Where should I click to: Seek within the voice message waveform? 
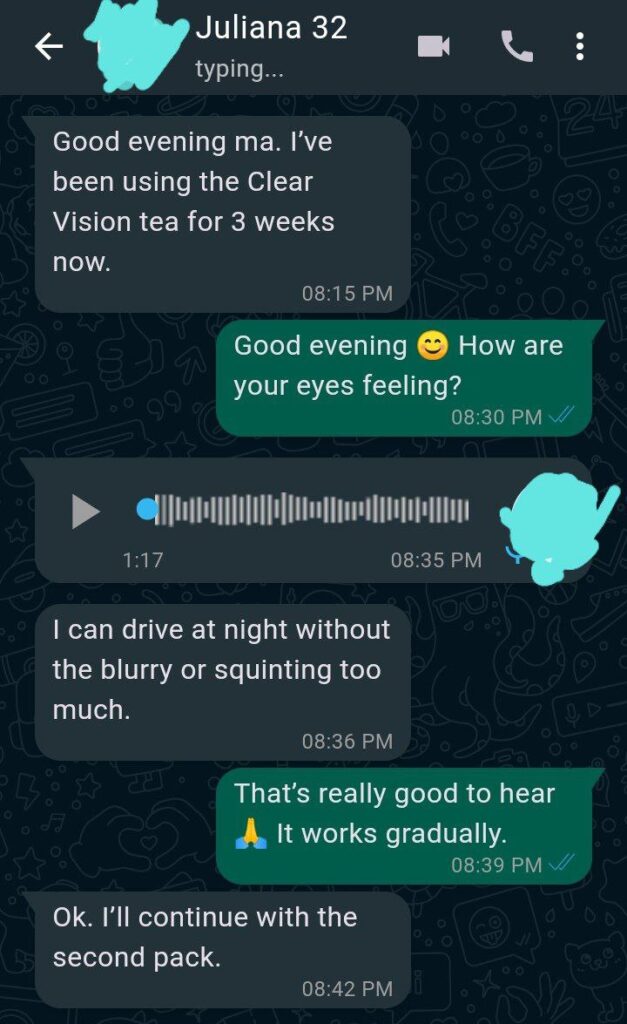pos(310,510)
